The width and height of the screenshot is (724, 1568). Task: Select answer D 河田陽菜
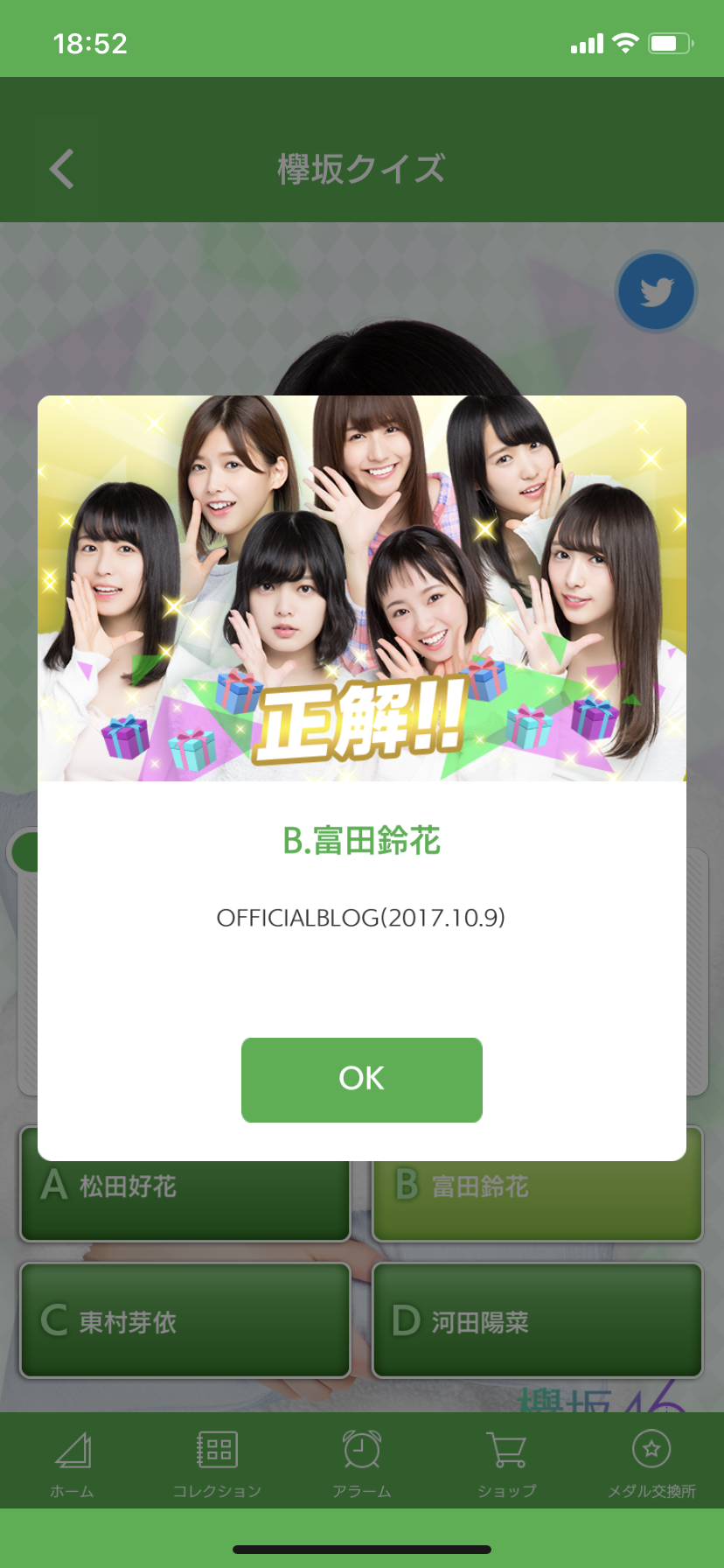coord(537,1320)
